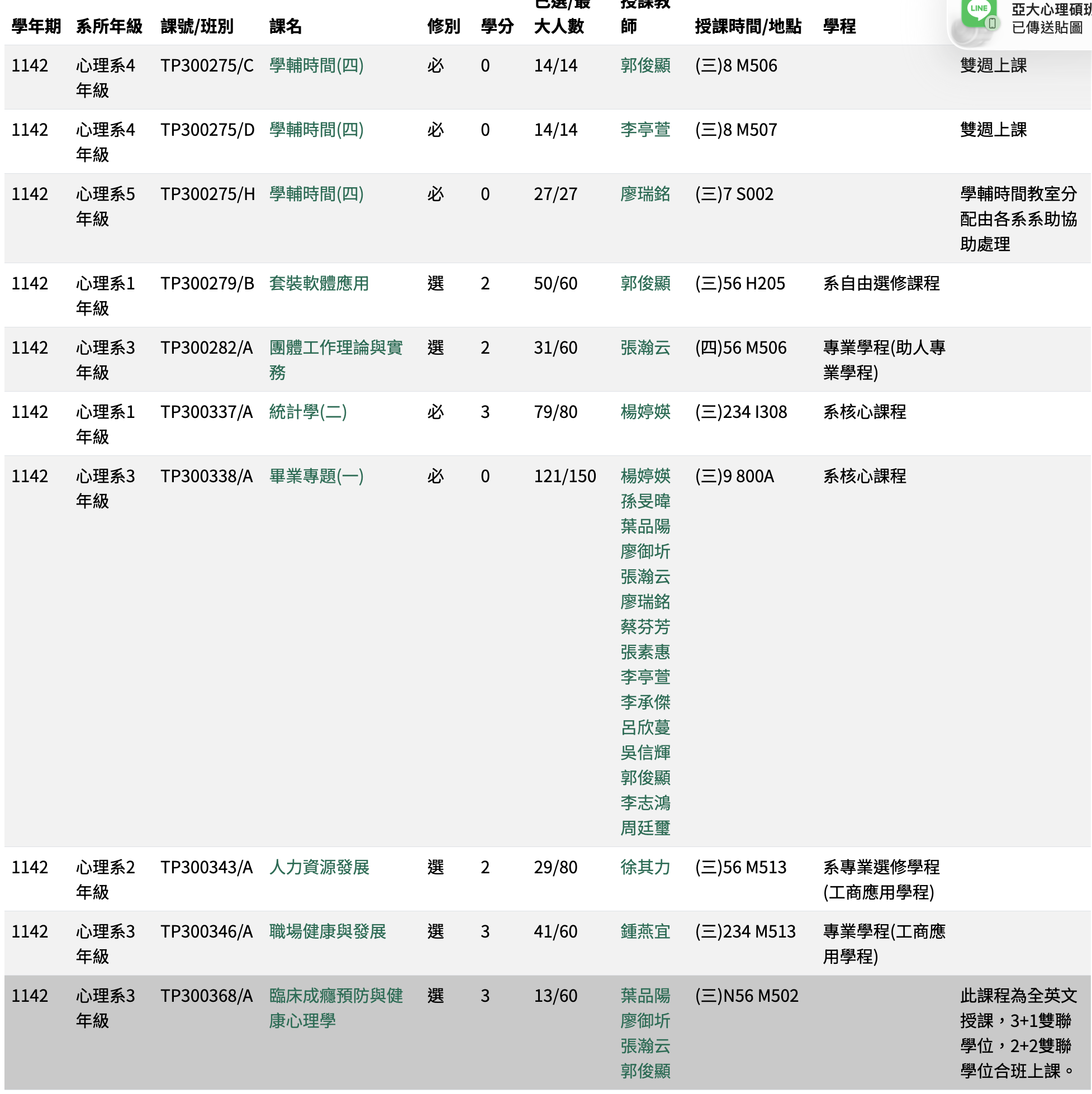
Task: Open the 畢業專題(一) course link
Action: click(316, 476)
